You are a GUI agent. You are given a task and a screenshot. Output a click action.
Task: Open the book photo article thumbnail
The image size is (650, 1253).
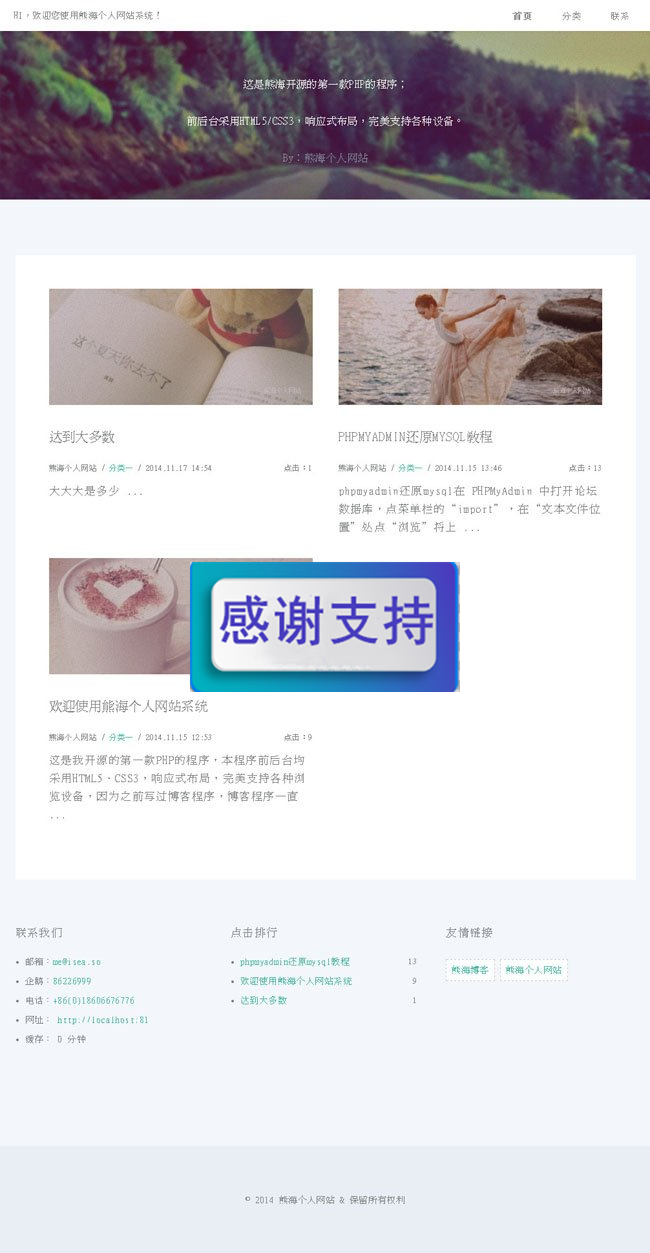point(180,346)
